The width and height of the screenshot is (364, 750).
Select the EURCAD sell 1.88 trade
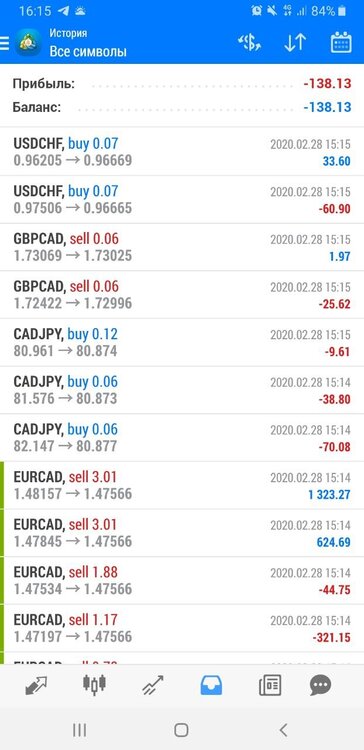click(182, 580)
